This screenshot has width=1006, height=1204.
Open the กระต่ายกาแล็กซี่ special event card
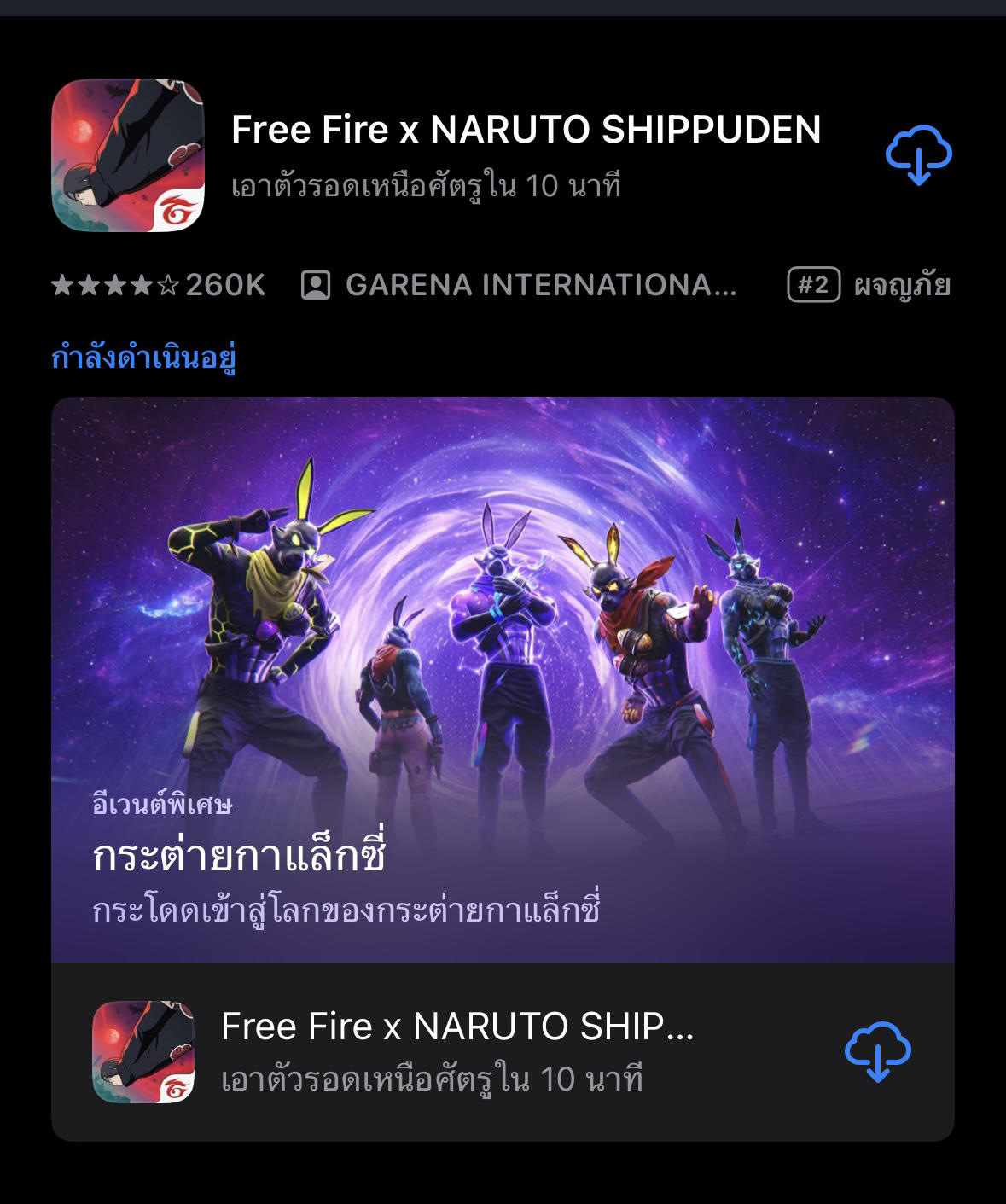coord(502,678)
